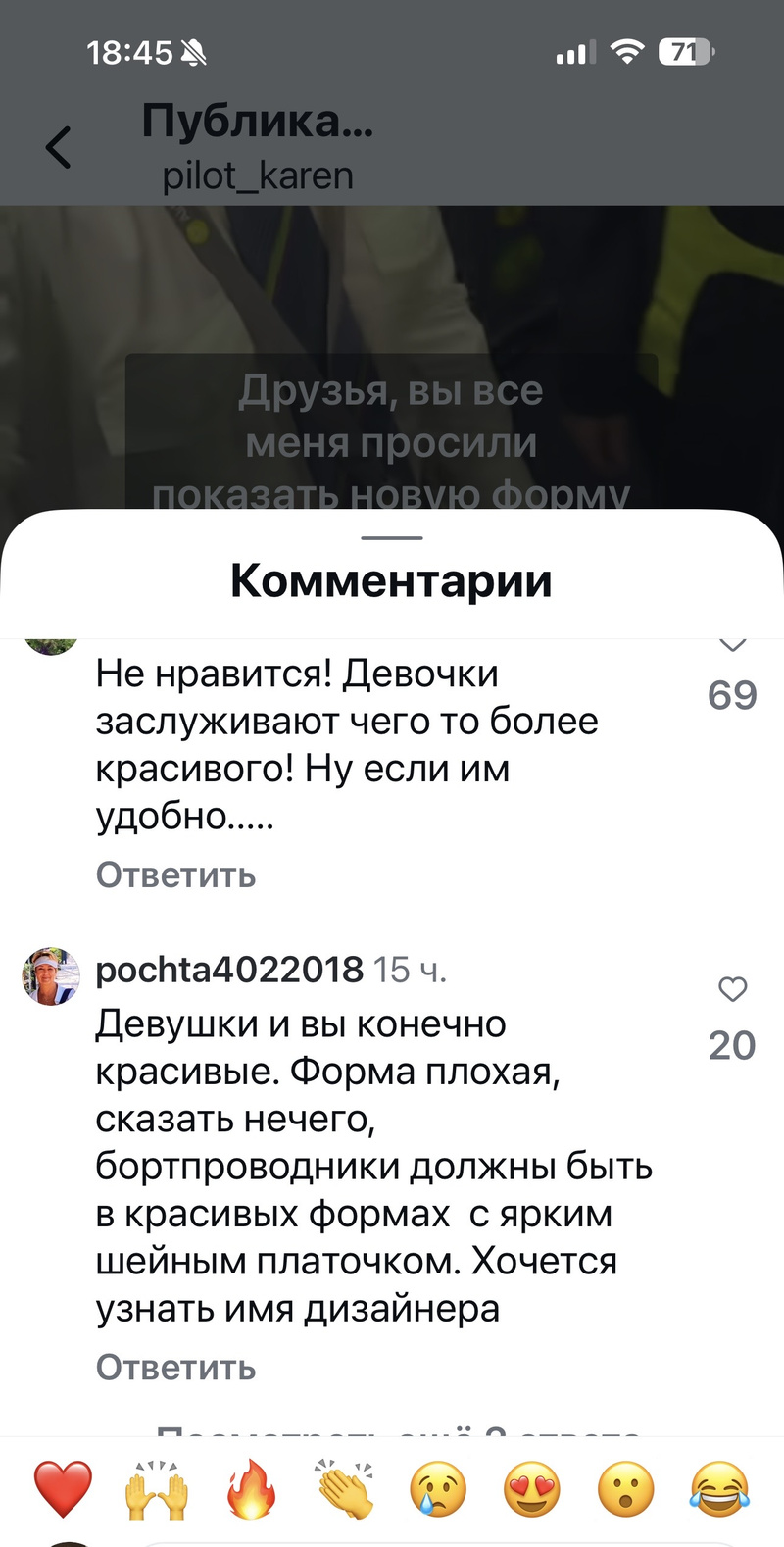The width and height of the screenshot is (784, 1547).
Task: Tap the heart-eyes emoji
Action: (532, 1488)
